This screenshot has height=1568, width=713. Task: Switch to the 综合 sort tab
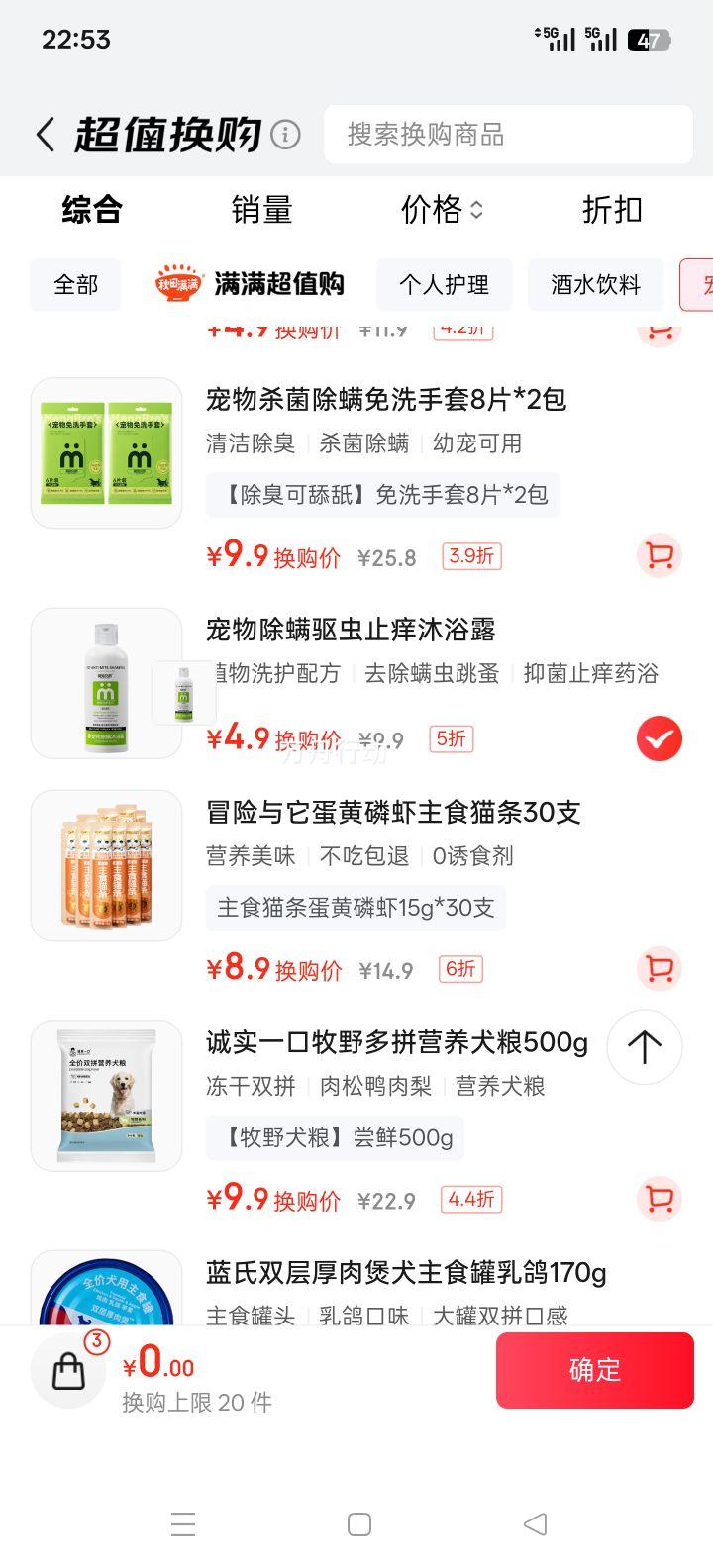tap(92, 210)
